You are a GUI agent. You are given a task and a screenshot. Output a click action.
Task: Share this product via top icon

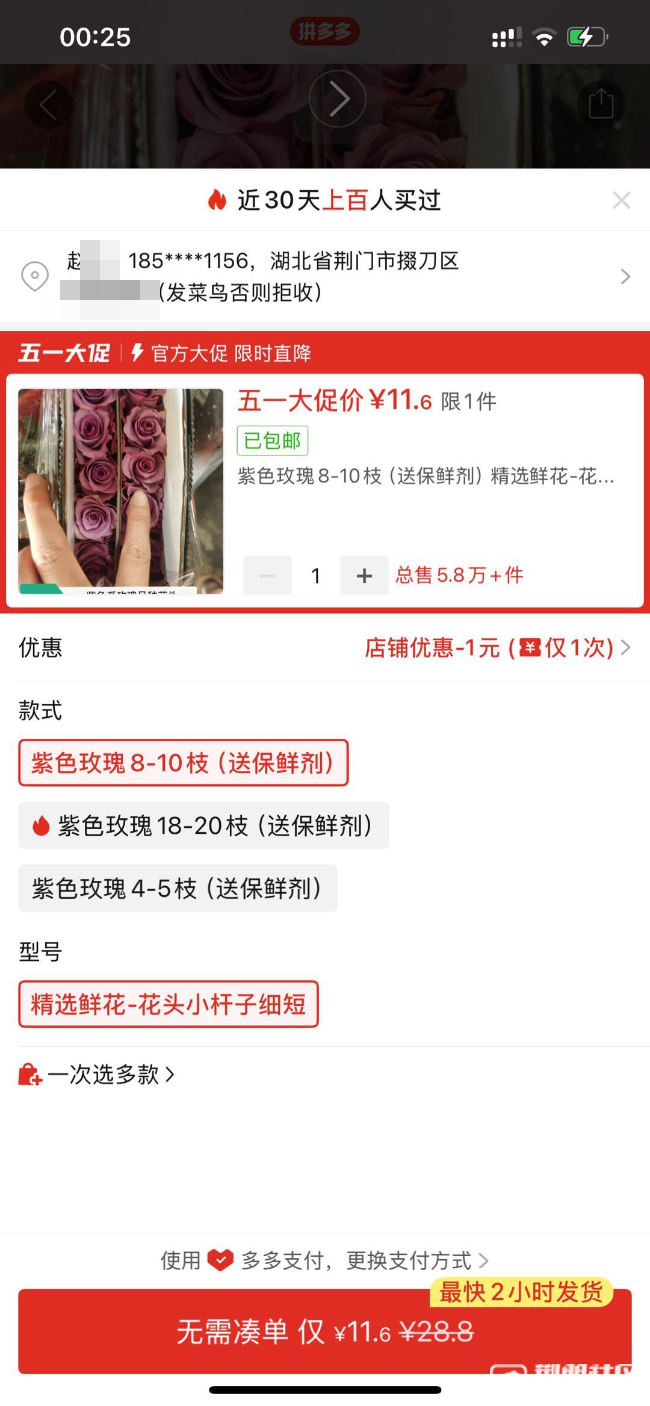pos(600,104)
